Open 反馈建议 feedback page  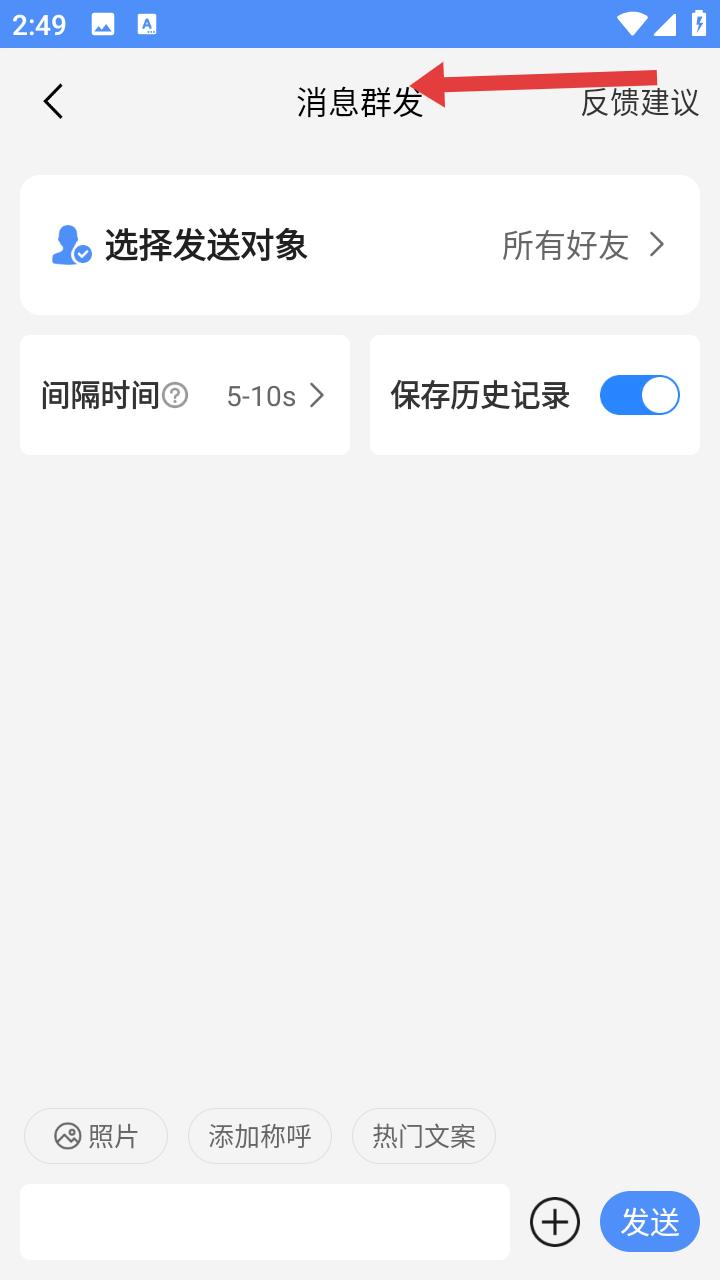tap(640, 101)
